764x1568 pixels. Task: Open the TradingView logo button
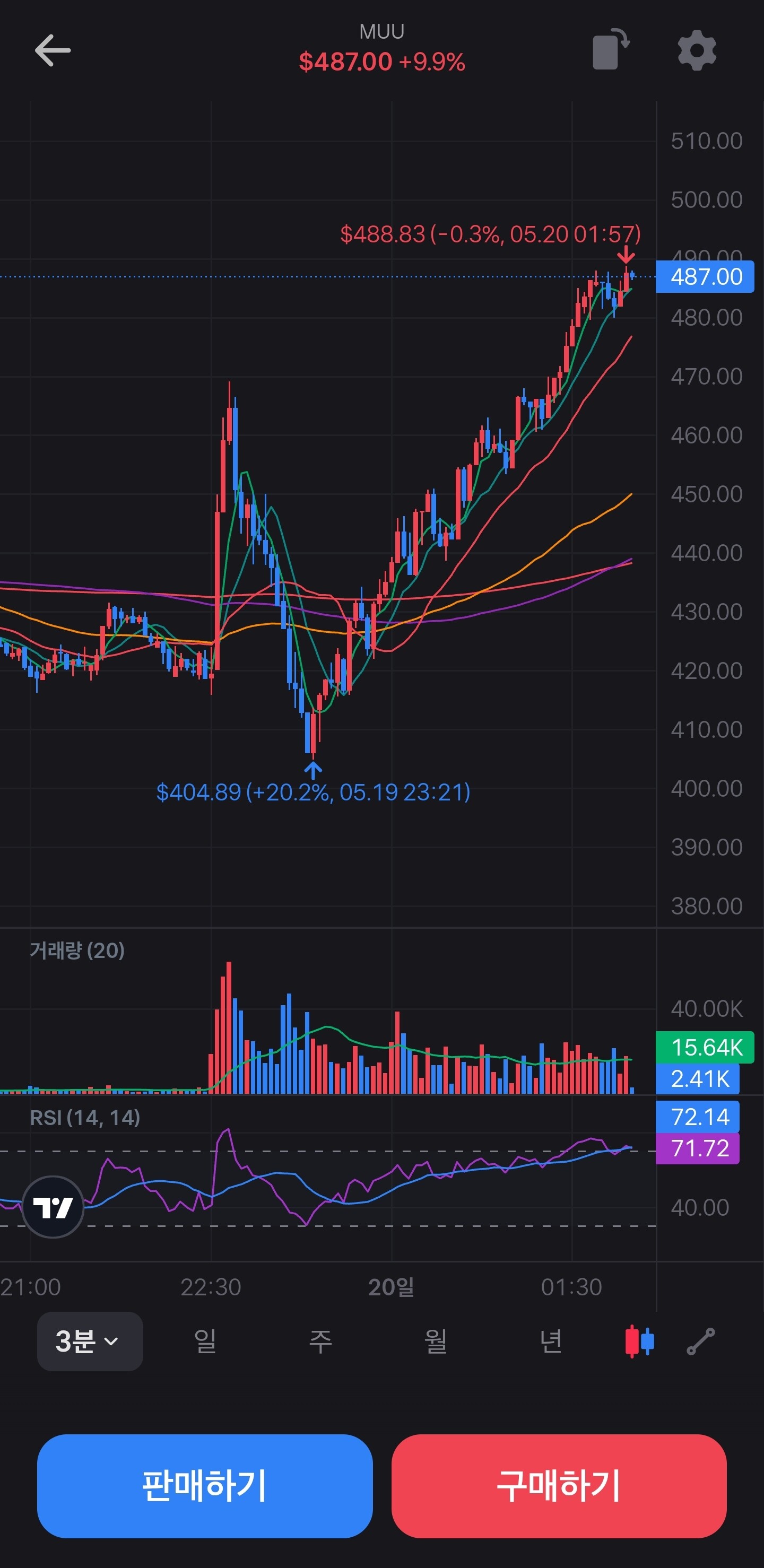coord(53,1206)
